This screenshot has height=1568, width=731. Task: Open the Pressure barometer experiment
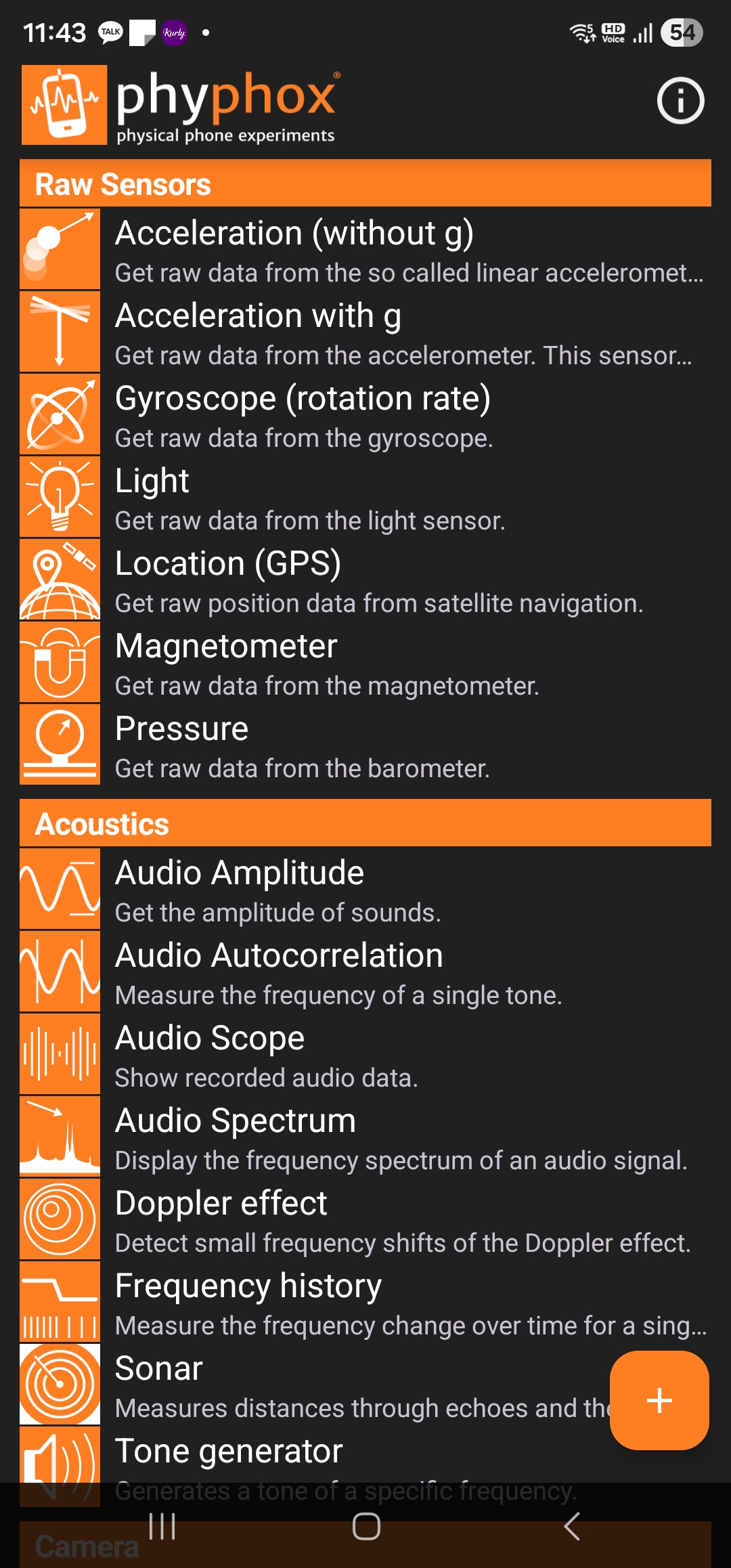pos(365,745)
